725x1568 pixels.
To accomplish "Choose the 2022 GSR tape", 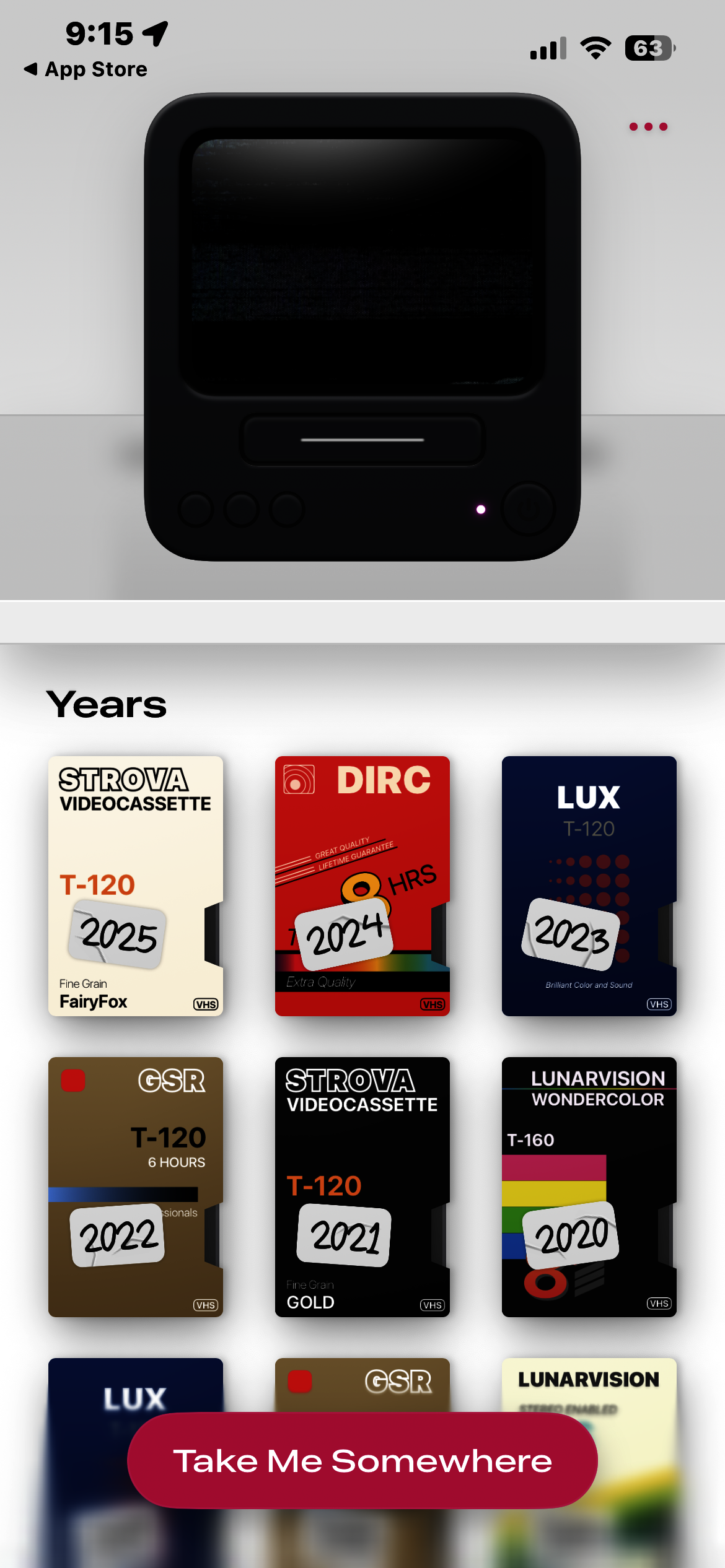I will pyautogui.click(x=136, y=1187).
